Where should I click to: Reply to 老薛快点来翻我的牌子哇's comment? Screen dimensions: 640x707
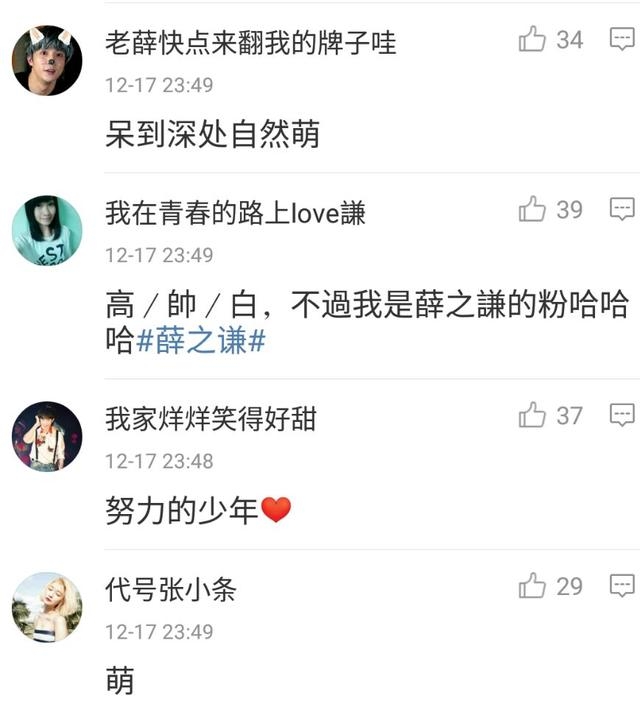tap(622, 40)
